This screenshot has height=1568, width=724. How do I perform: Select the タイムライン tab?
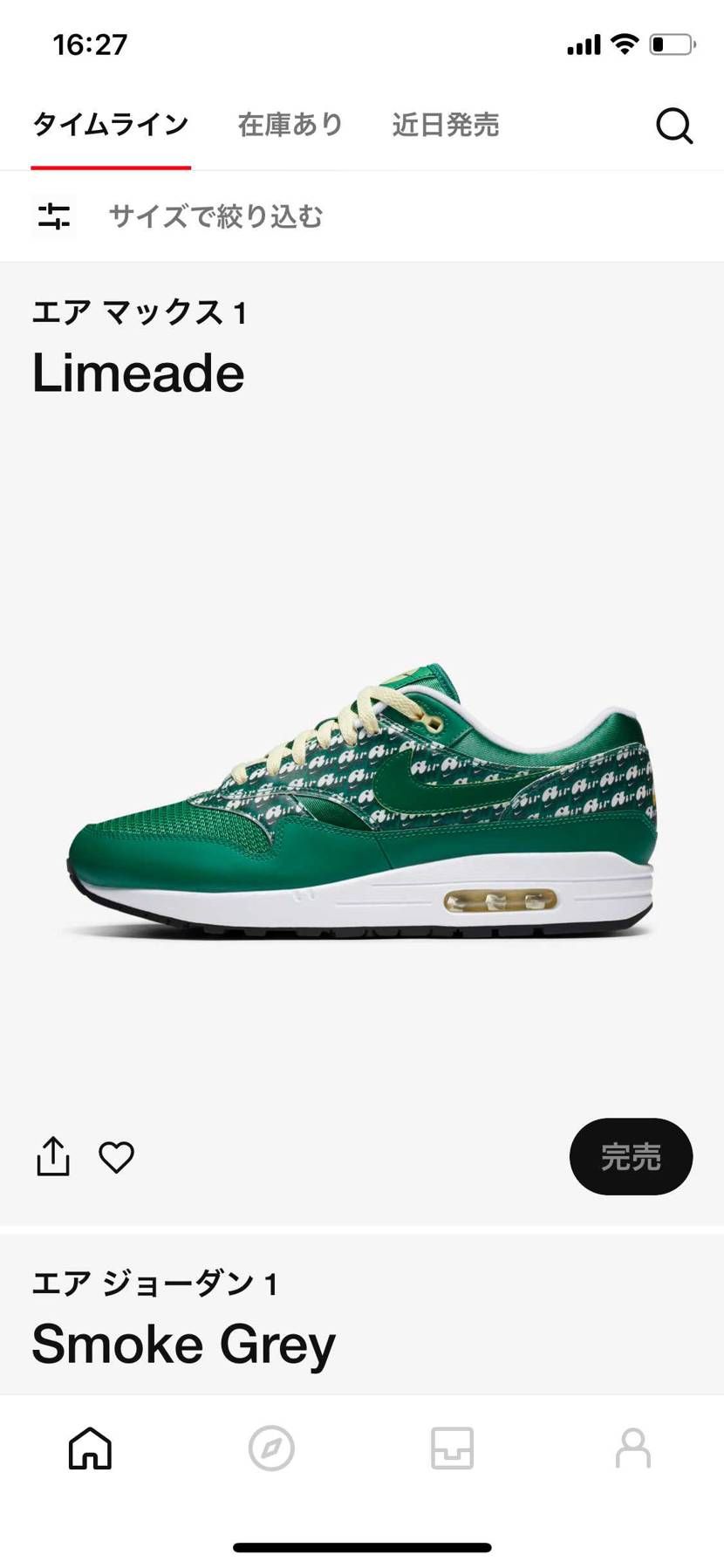coord(111,125)
